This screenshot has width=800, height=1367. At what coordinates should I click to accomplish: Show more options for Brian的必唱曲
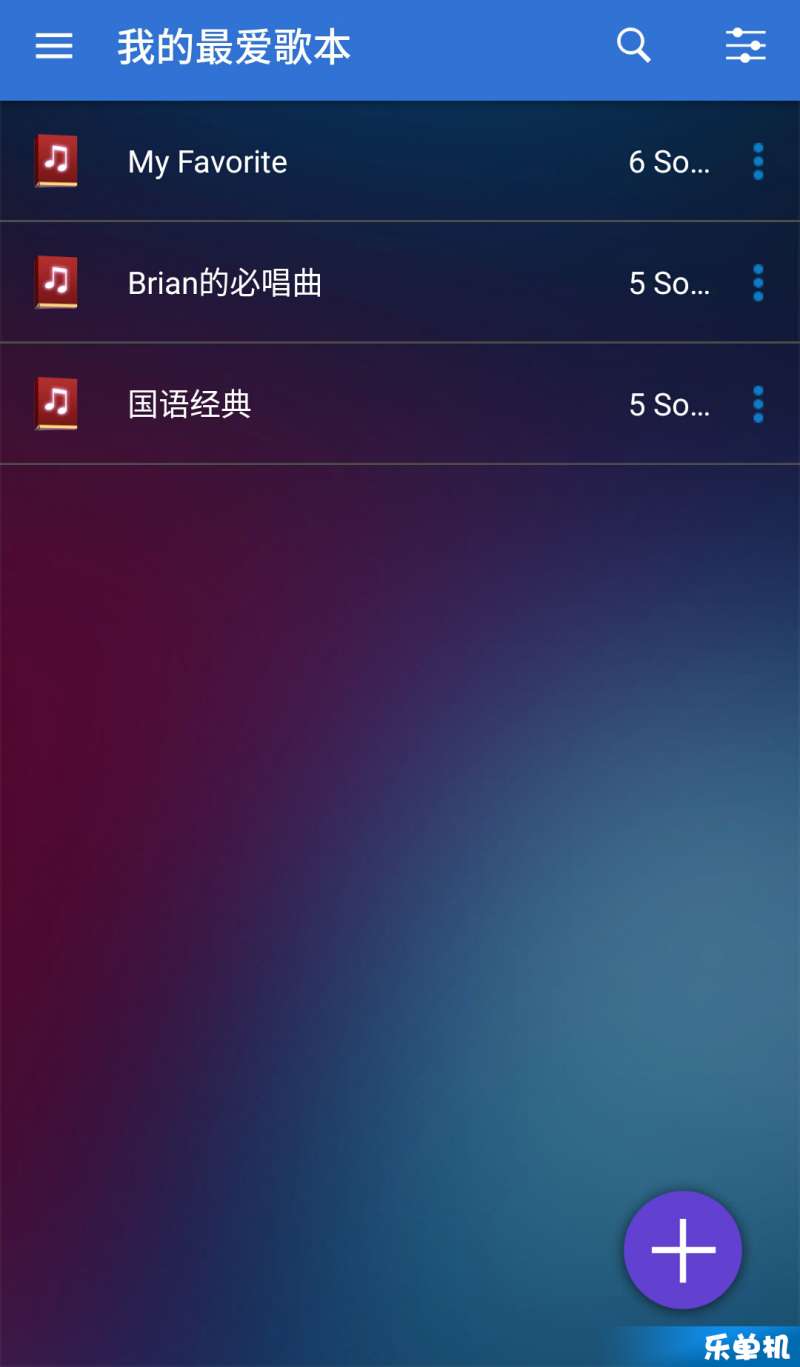click(x=758, y=283)
